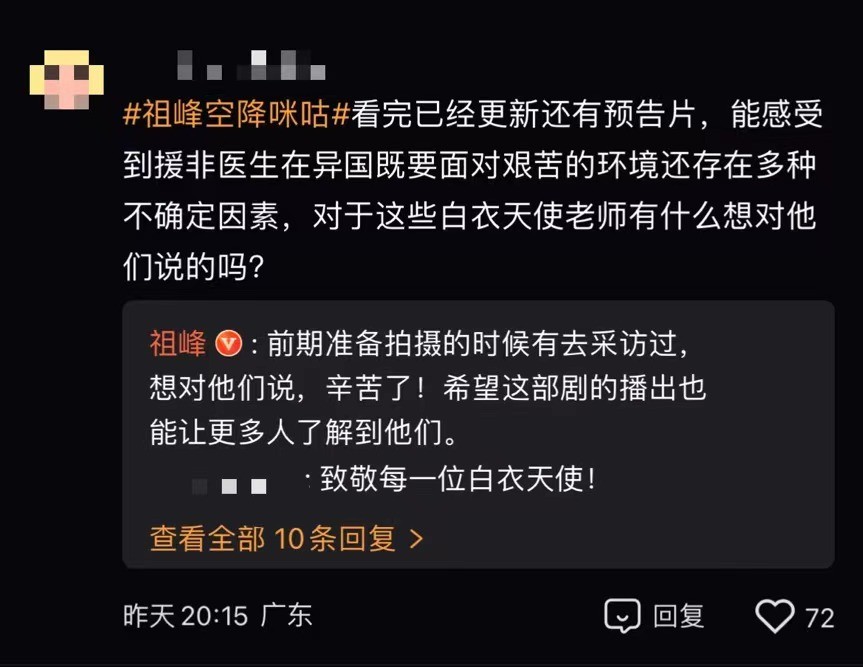Open 祖峰's profile from the reply
This screenshot has width=863, height=667.
pyautogui.click(x=177, y=344)
